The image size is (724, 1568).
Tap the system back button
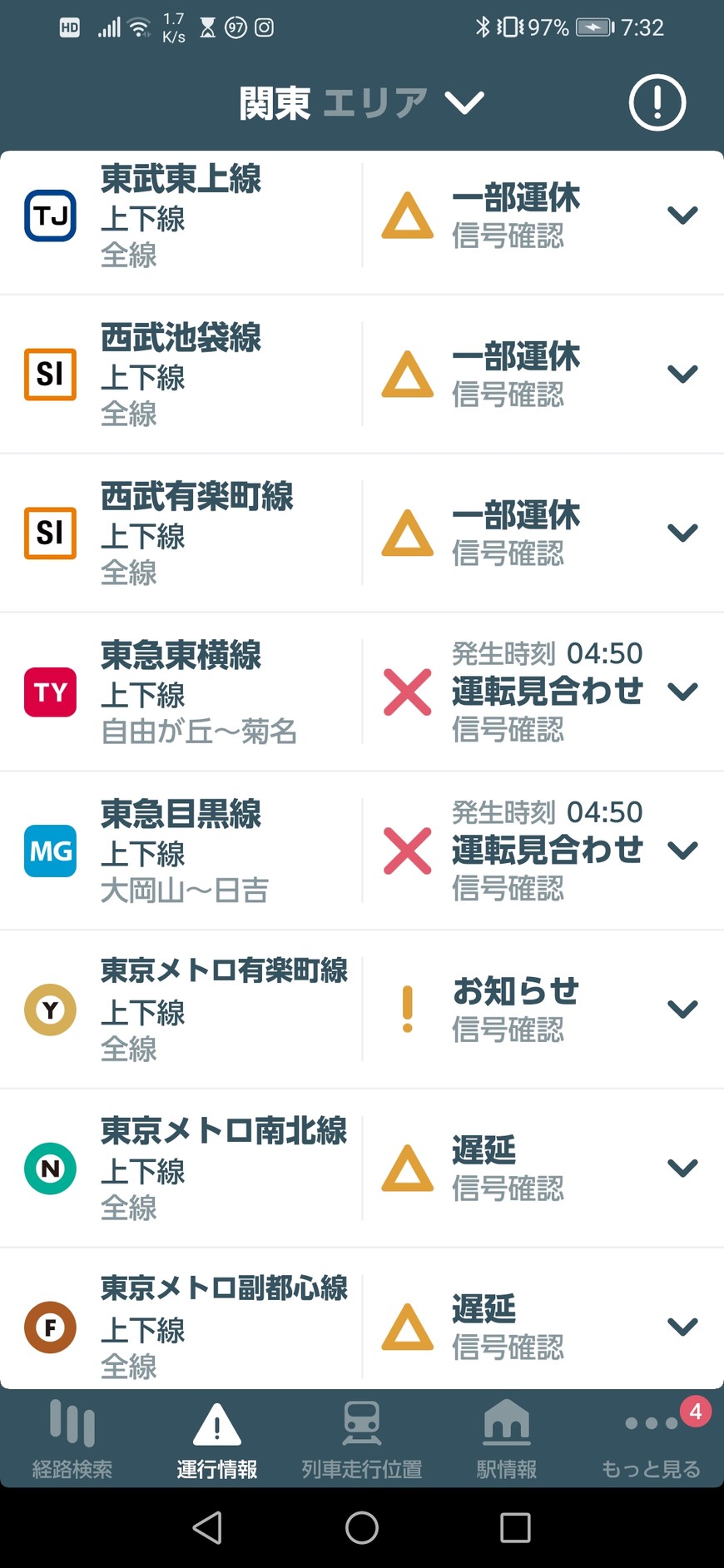(207, 1527)
